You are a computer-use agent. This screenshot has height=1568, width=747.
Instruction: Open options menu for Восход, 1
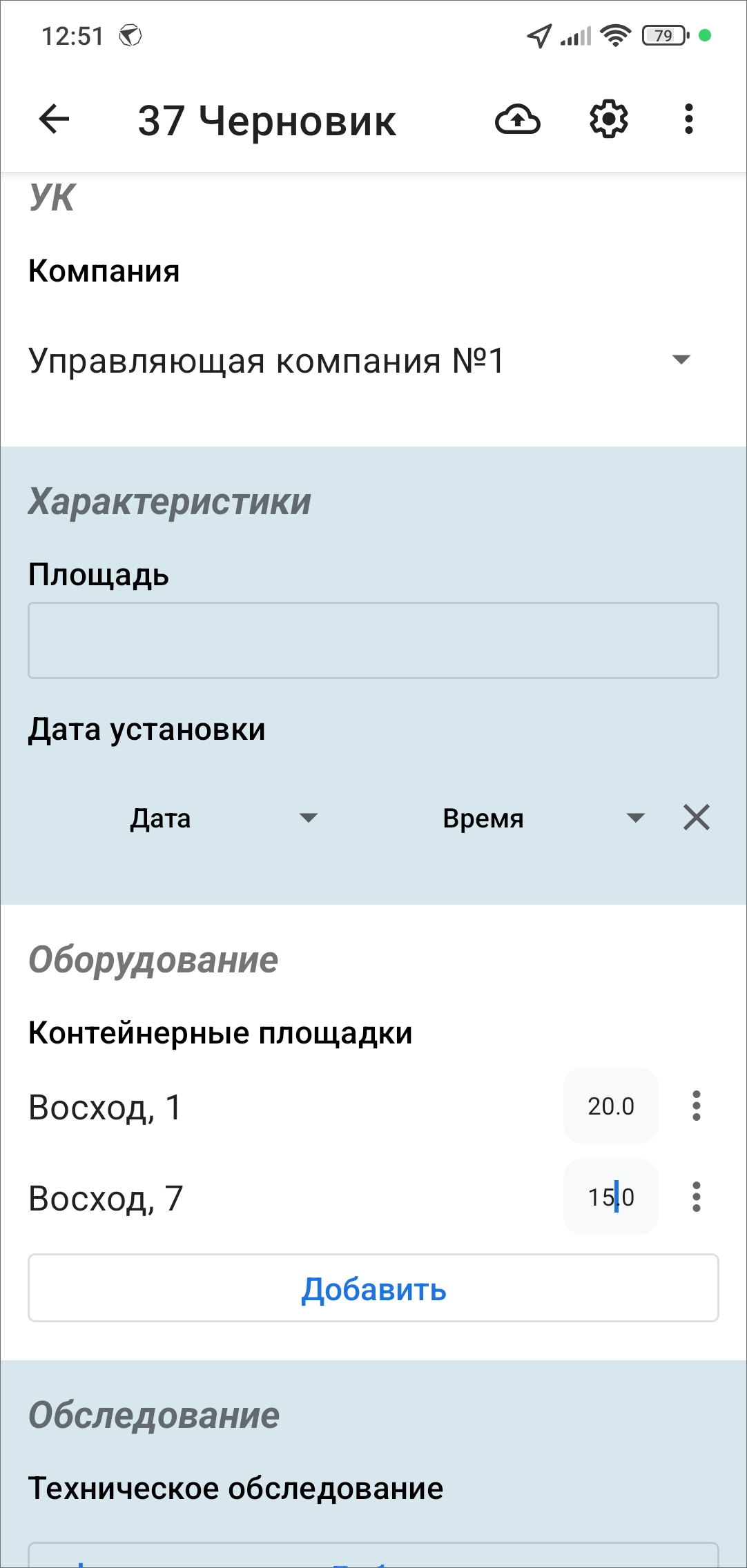pyautogui.click(x=696, y=1106)
